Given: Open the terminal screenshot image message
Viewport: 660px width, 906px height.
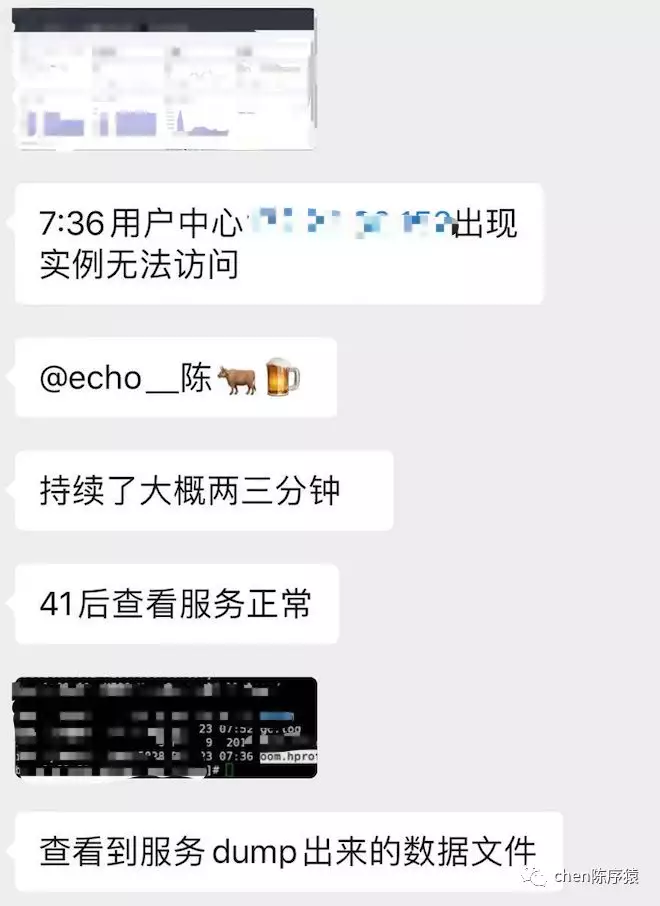Looking at the screenshot, I should (x=165, y=727).
